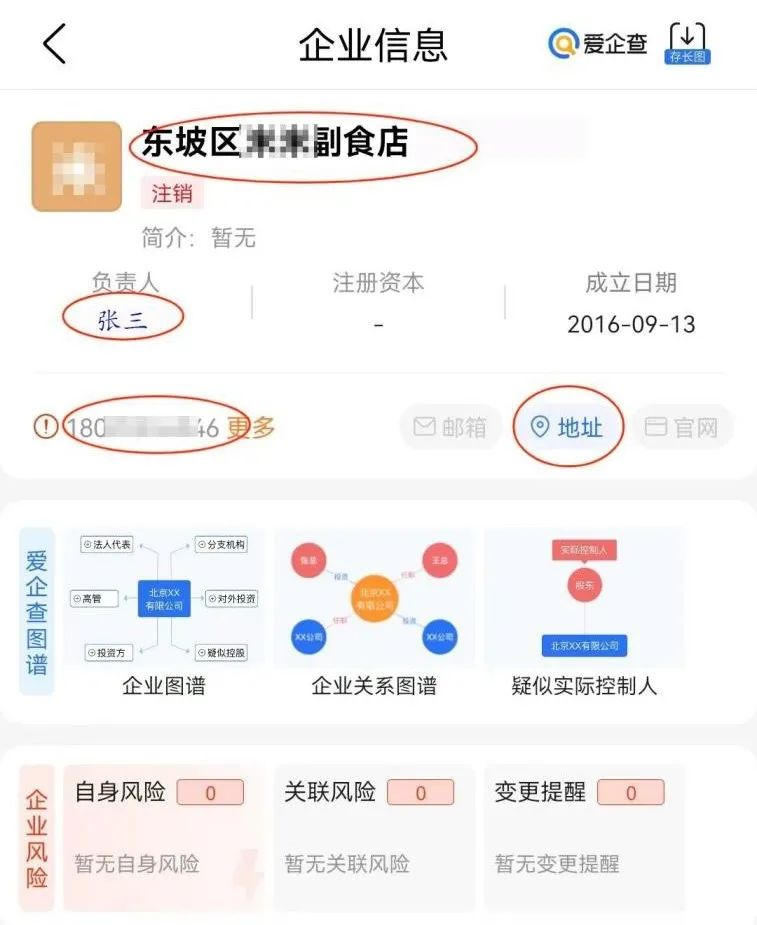Screen dimensions: 757x925
Task: Open 张三 responsible person link
Action: (x=123, y=320)
